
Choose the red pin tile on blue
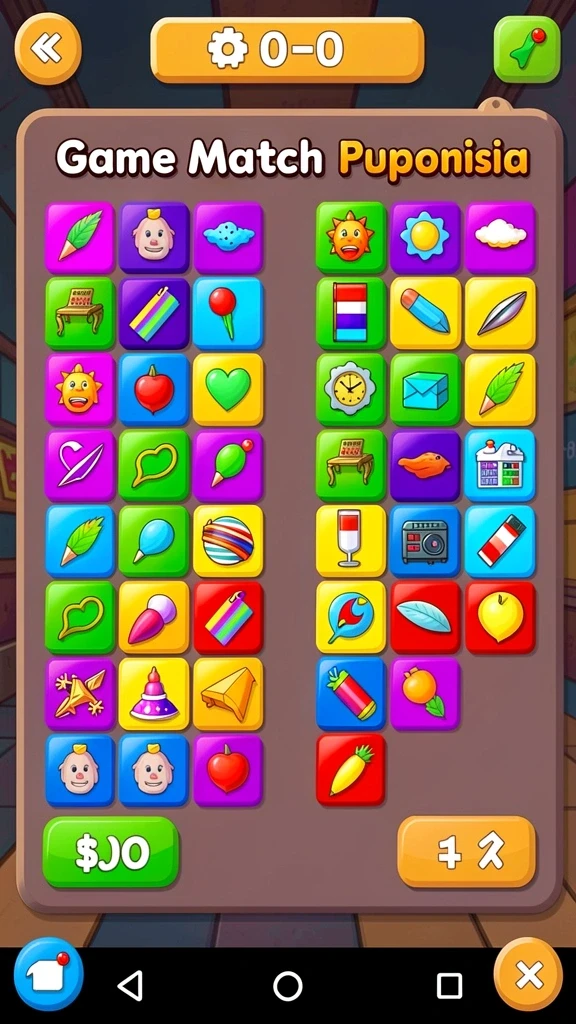pyautogui.click(x=228, y=313)
